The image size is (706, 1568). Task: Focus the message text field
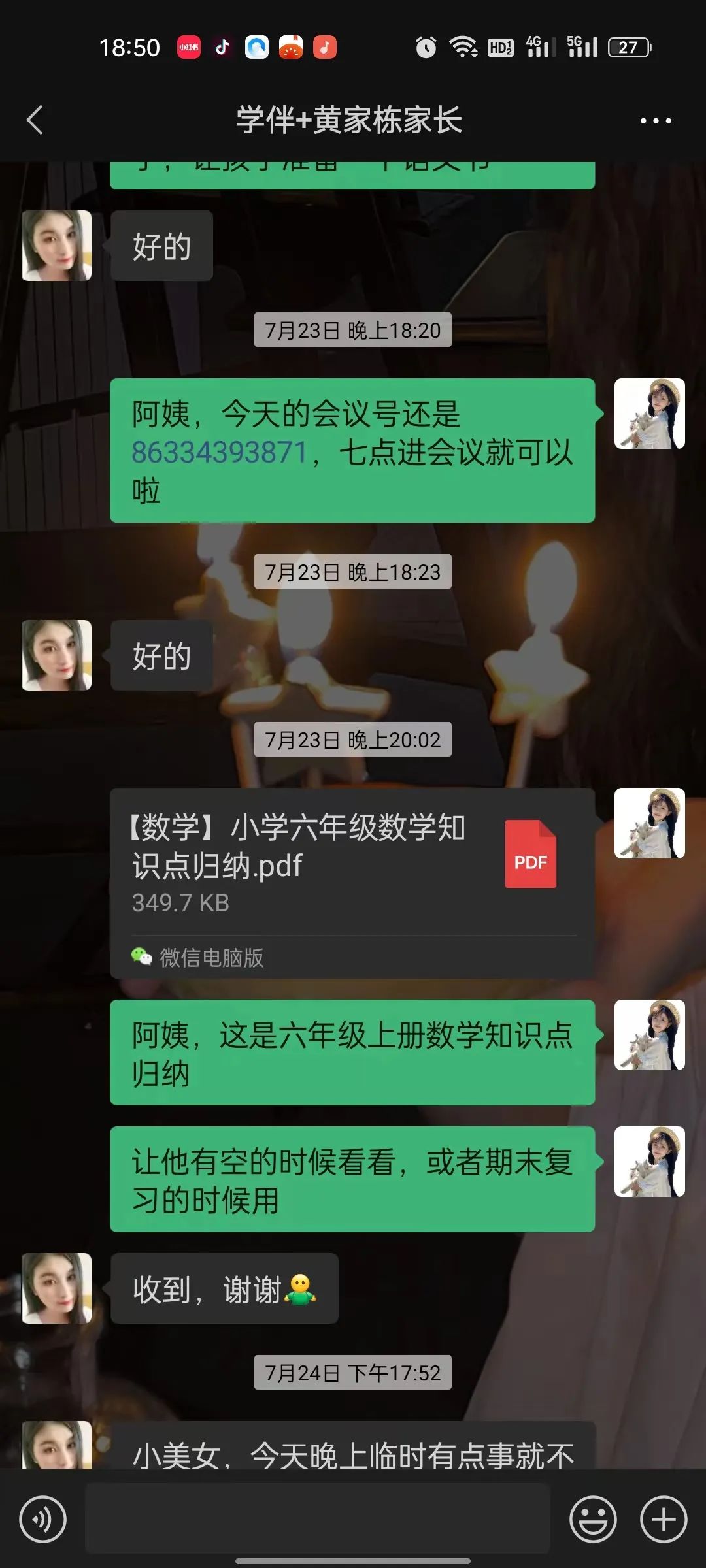point(317,1519)
